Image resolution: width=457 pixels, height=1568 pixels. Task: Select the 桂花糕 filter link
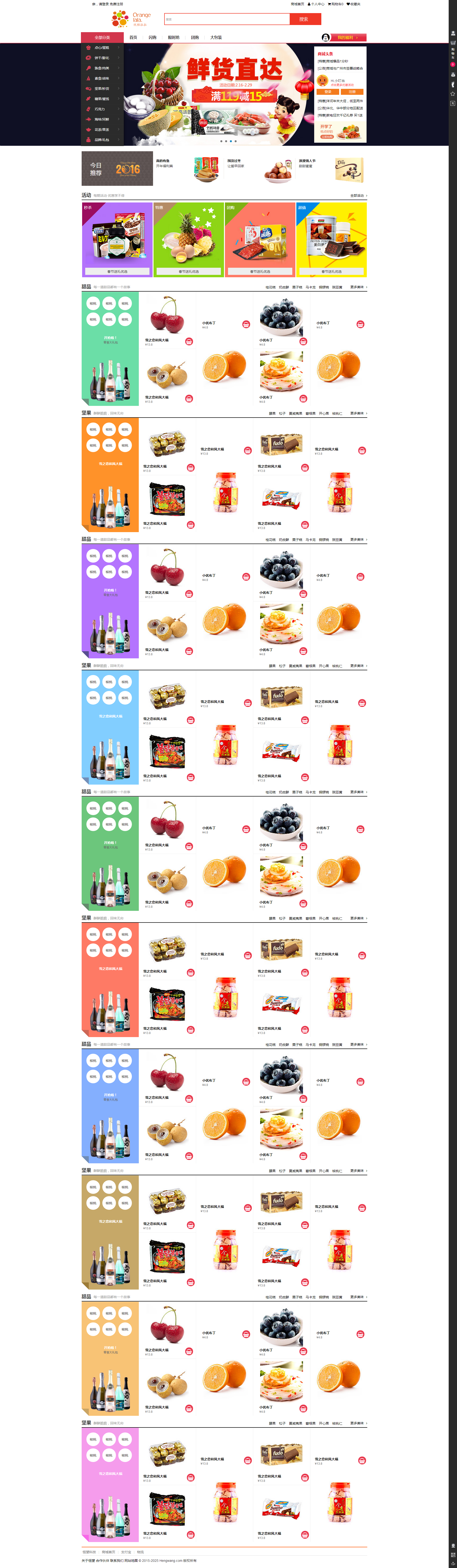point(270,287)
